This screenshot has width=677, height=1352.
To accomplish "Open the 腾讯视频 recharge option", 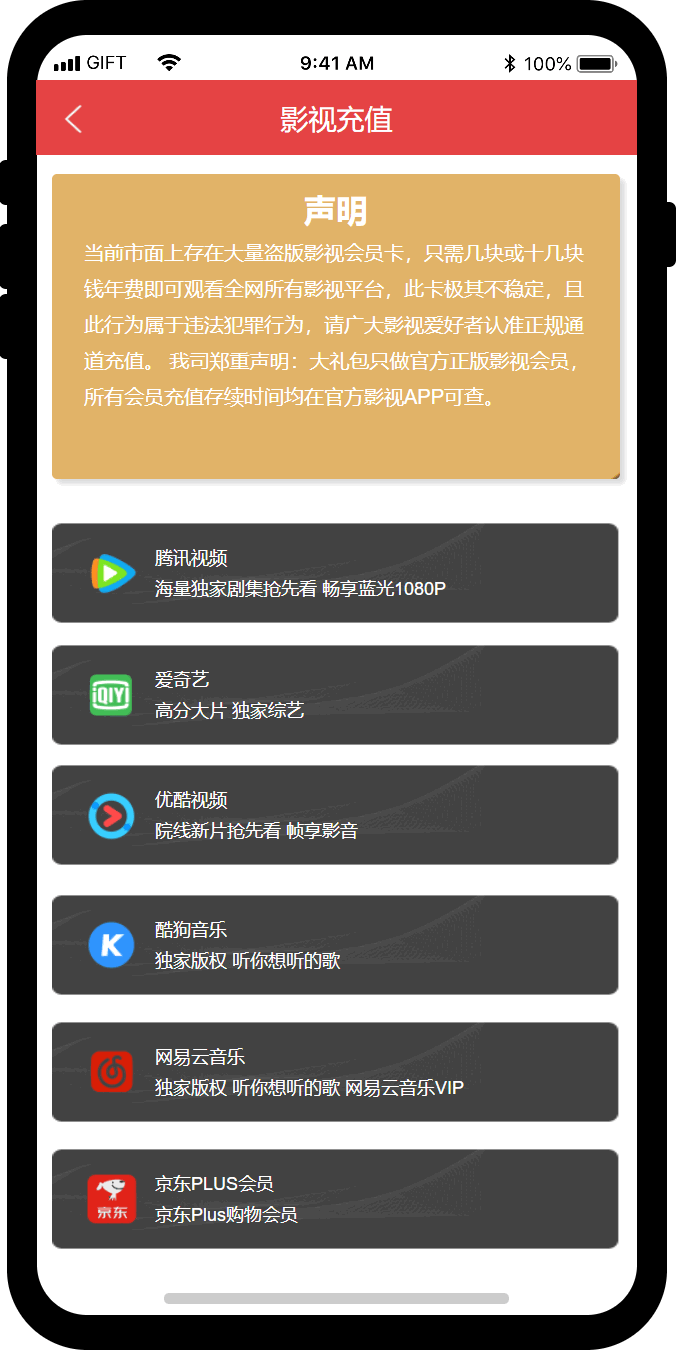I will coord(335,573).
